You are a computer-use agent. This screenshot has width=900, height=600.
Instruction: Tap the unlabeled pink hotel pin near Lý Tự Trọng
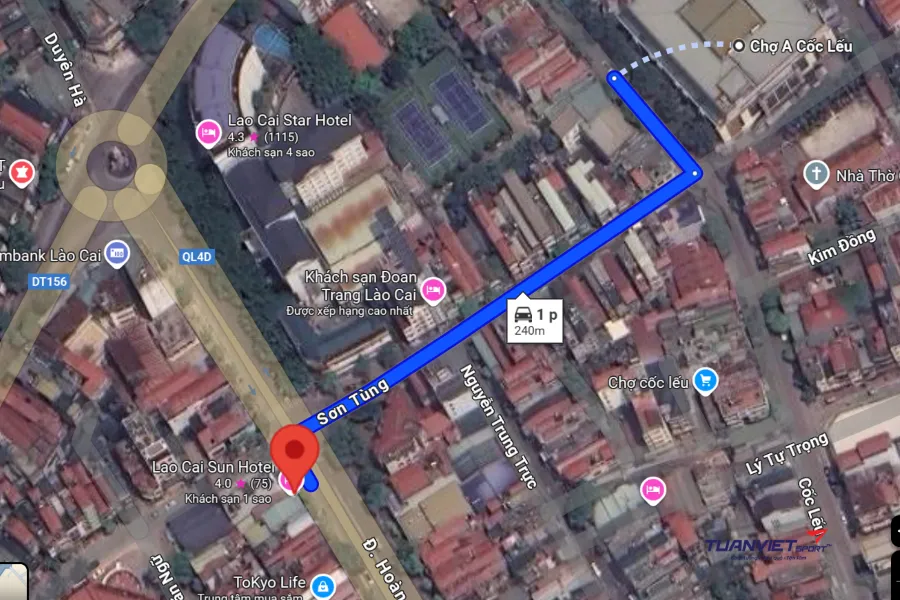tap(652, 489)
